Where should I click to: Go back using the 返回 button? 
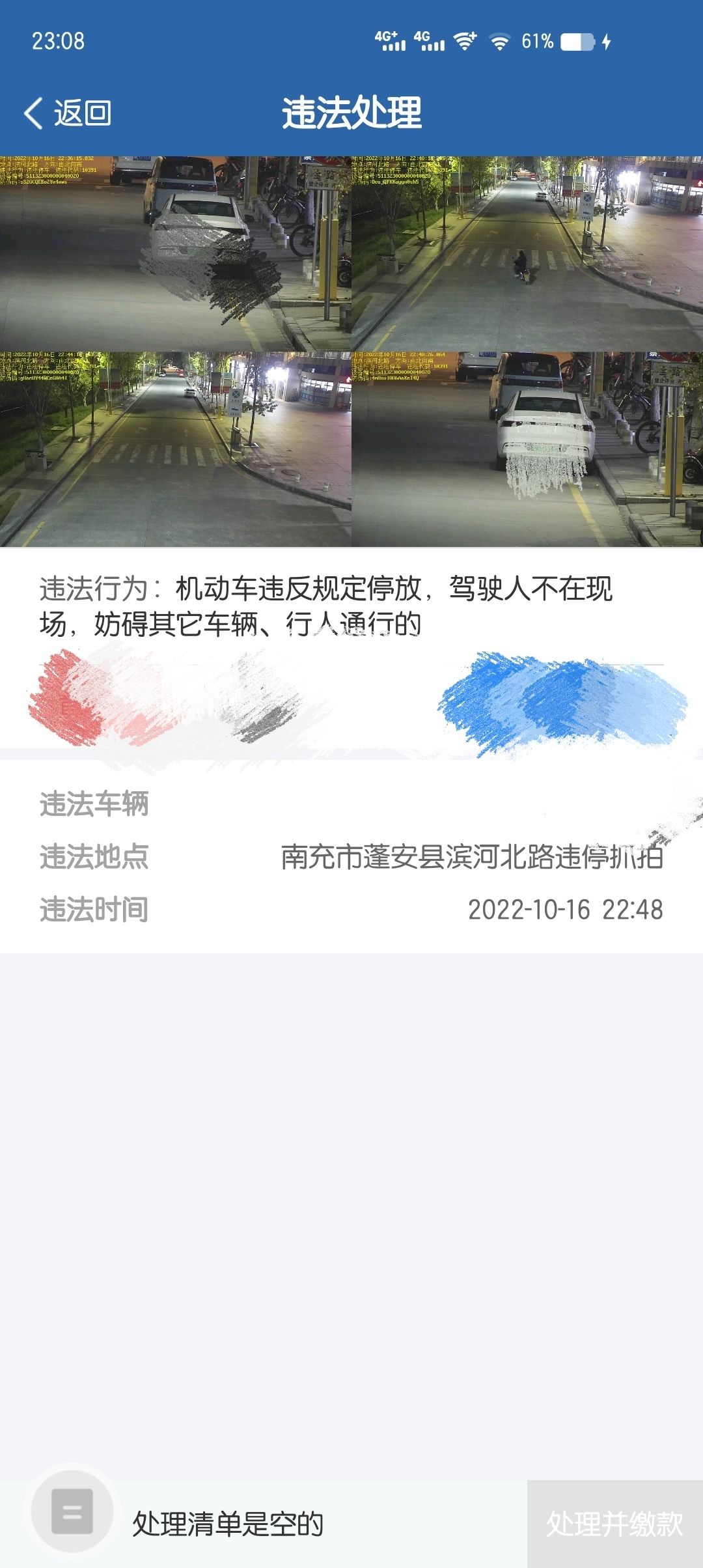point(68,113)
